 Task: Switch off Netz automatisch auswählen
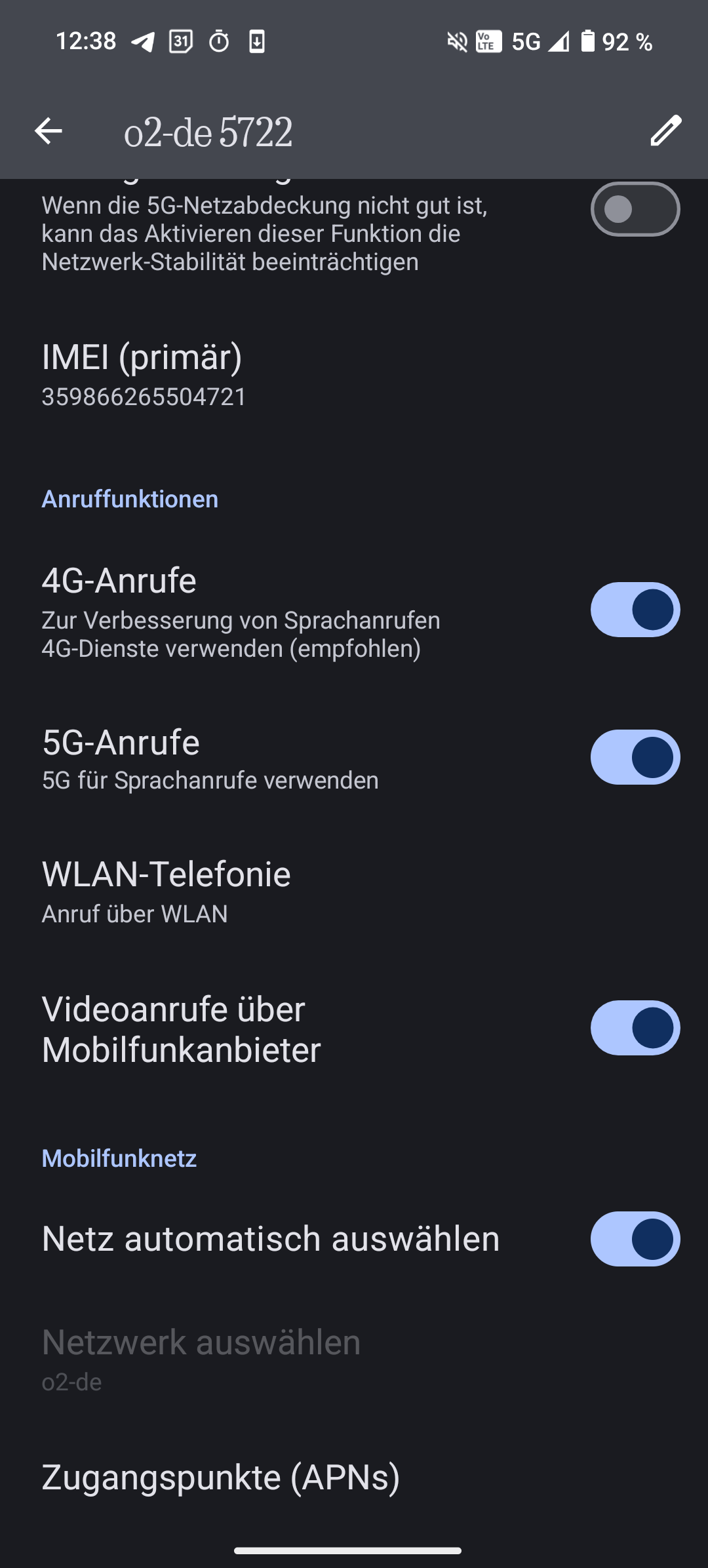635,1239
